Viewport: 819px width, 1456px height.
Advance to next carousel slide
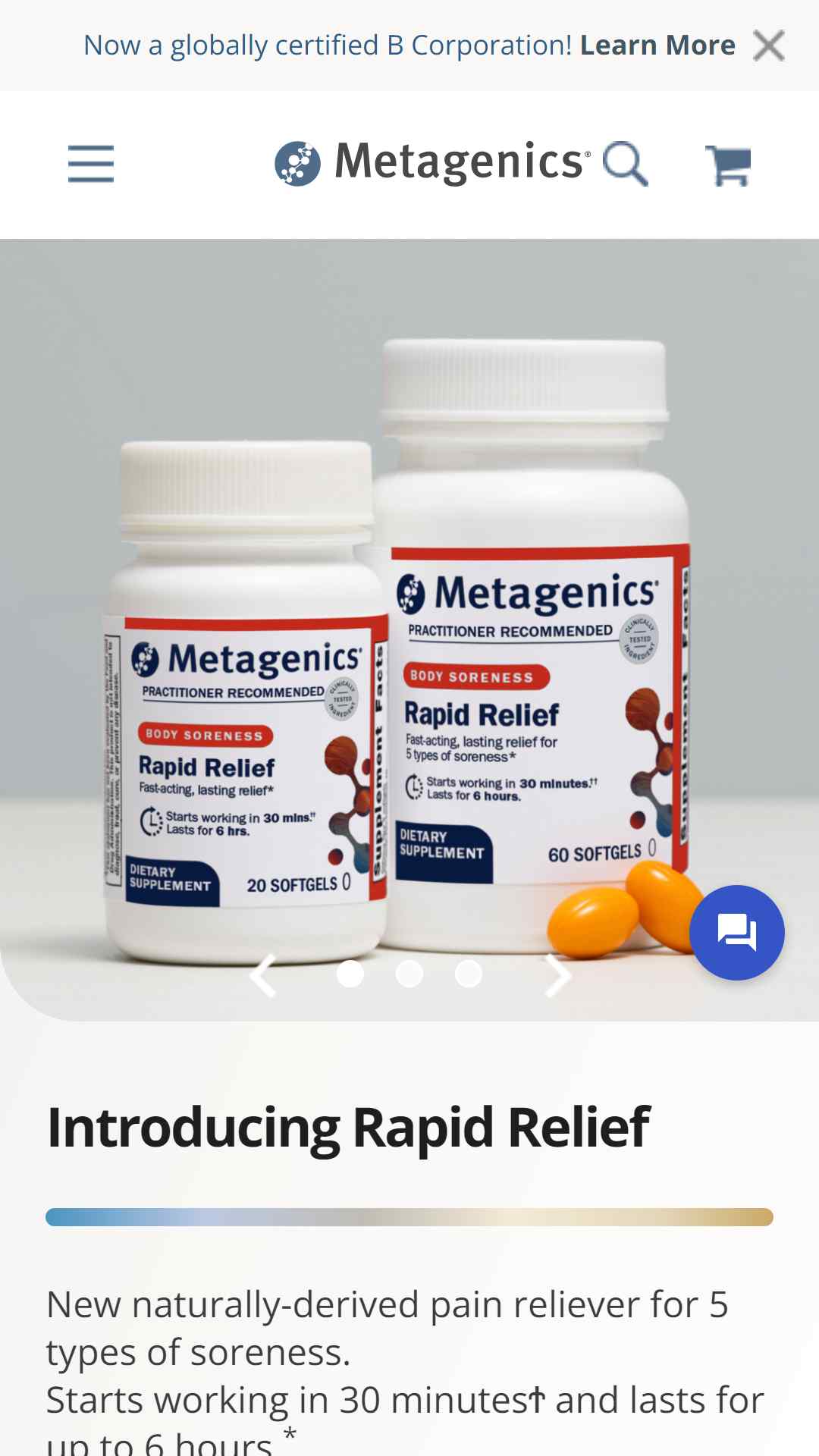[x=558, y=974]
